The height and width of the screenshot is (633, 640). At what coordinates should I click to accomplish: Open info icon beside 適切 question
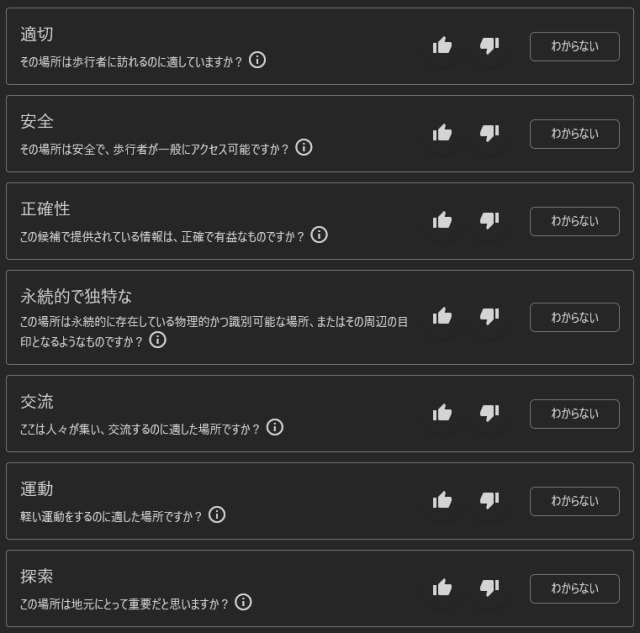(x=257, y=60)
